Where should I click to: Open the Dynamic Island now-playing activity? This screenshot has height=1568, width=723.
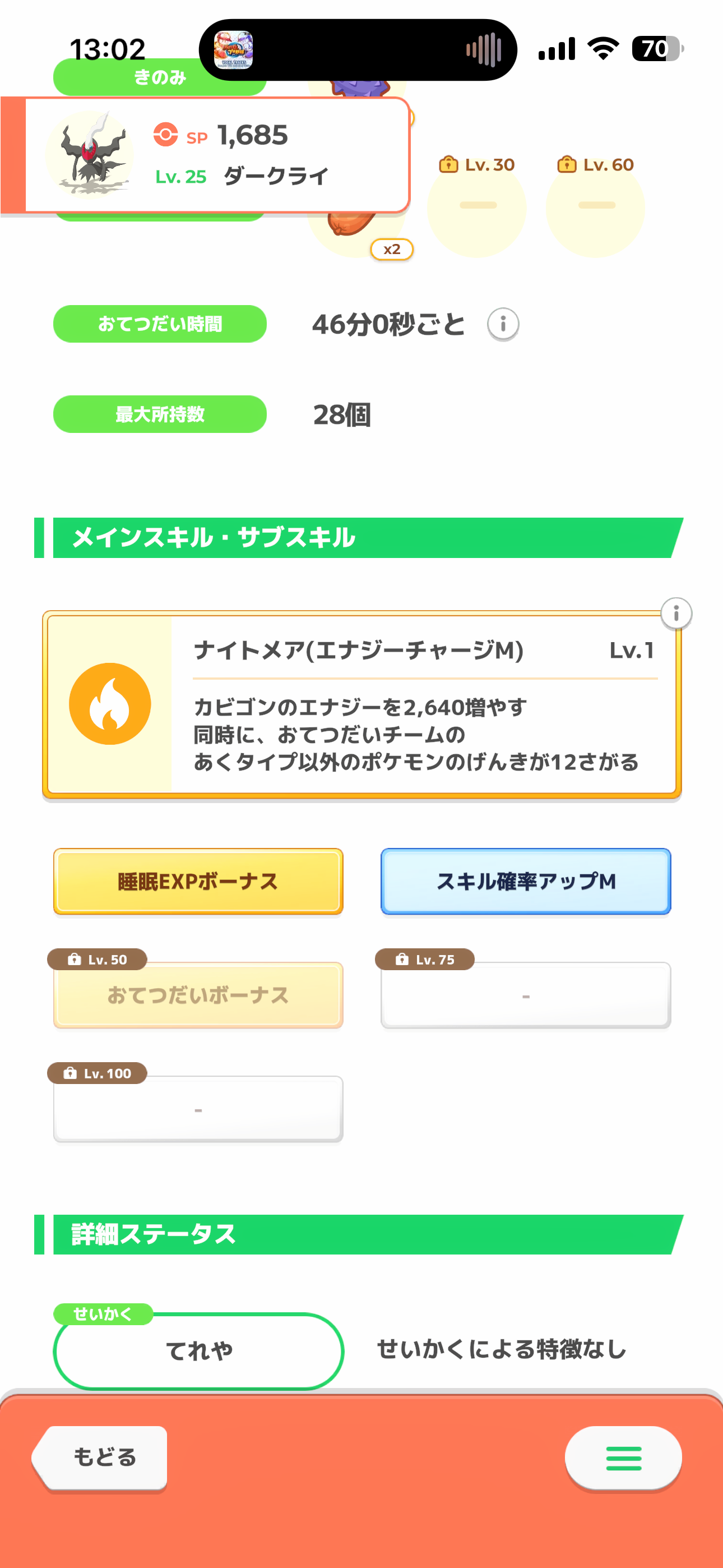pyautogui.click(x=358, y=50)
